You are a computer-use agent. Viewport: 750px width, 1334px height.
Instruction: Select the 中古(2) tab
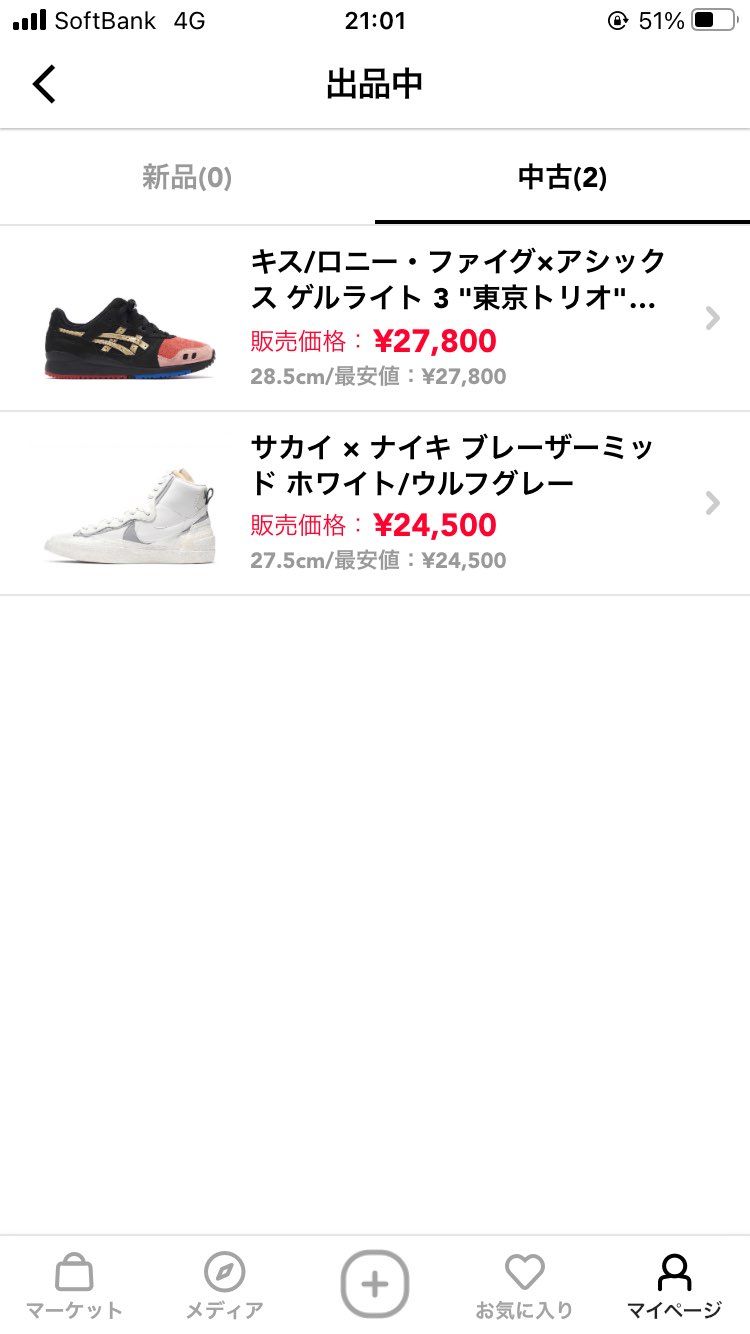(562, 178)
